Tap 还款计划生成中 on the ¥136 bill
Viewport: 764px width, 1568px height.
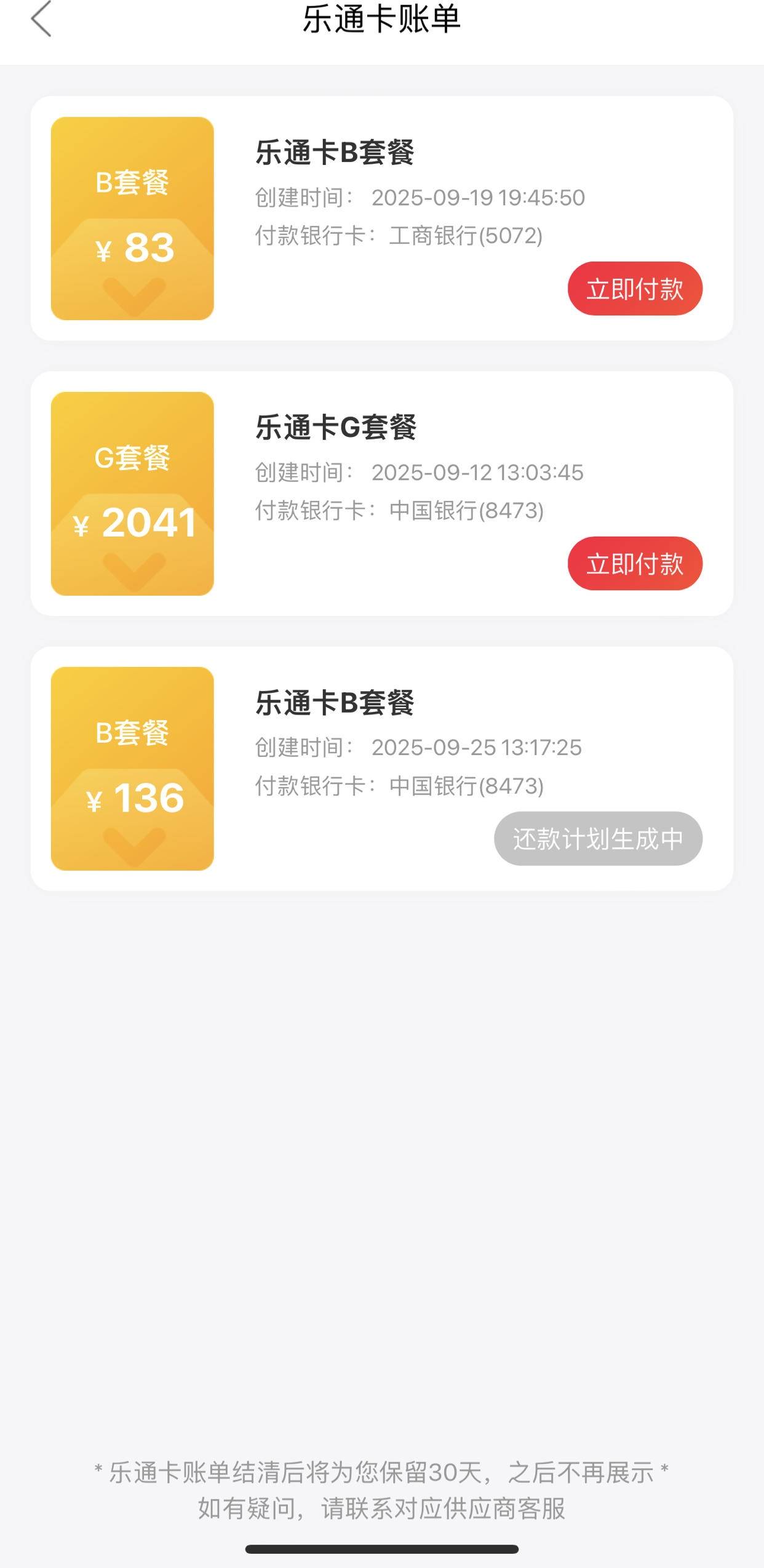597,839
